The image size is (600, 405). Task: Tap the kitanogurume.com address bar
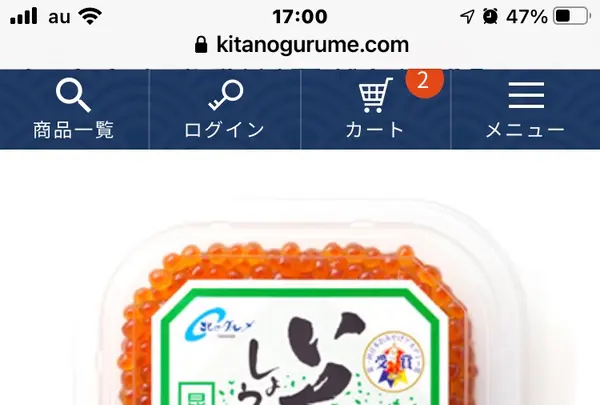[x=300, y=45]
